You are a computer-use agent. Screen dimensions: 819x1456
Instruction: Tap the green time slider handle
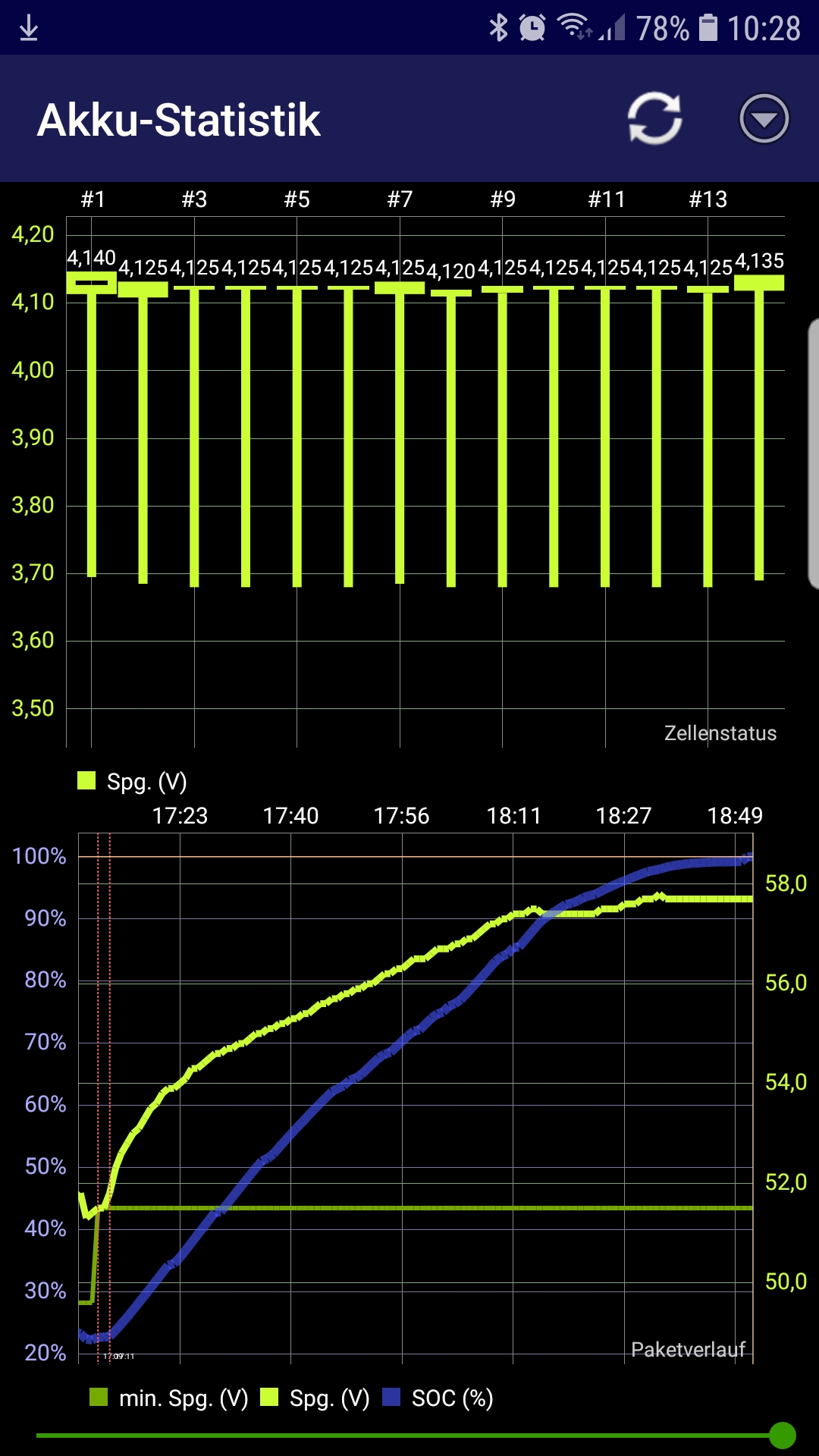[x=782, y=1435]
